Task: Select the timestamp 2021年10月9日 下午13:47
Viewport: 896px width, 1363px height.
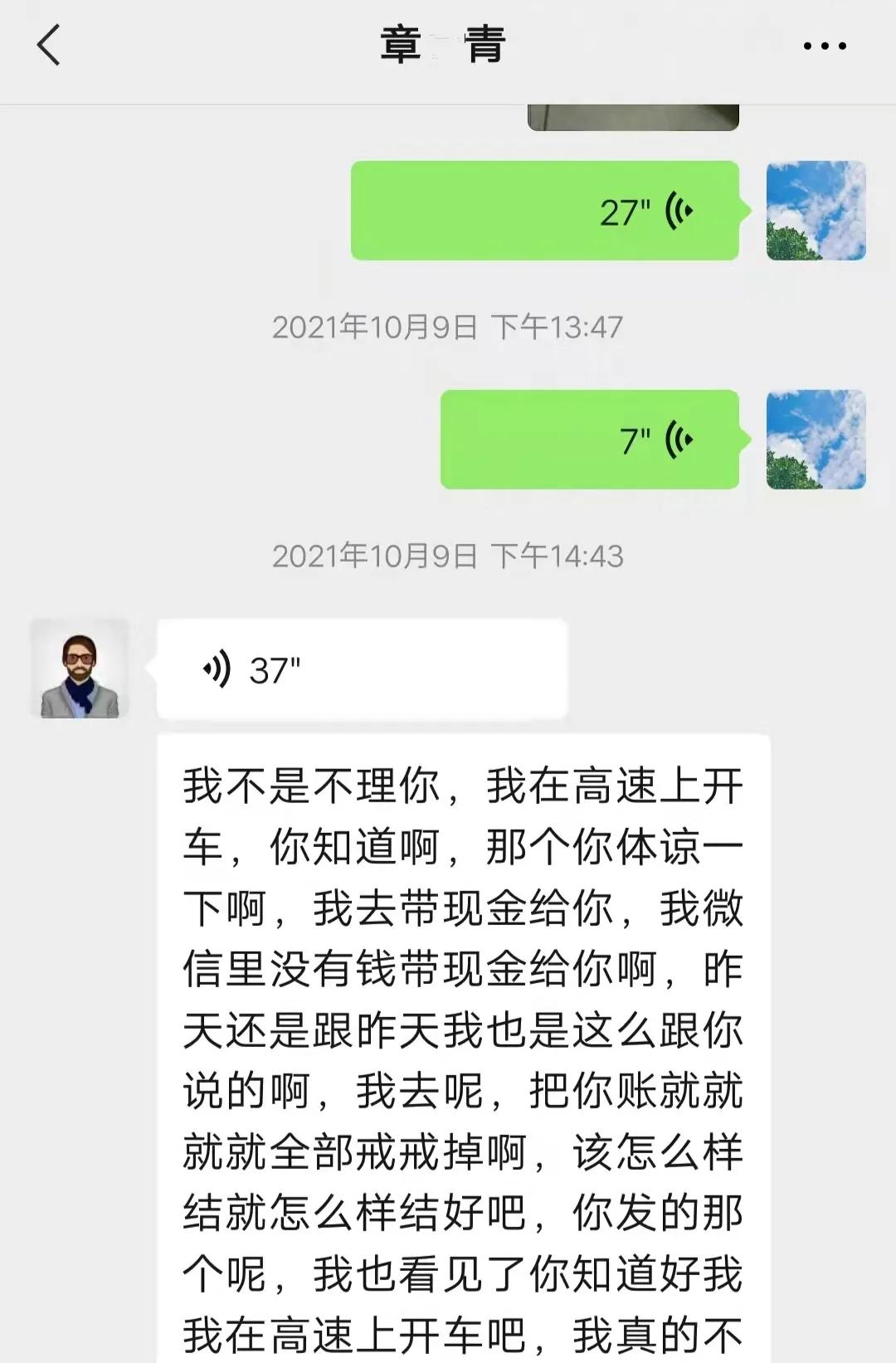Action: click(446, 326)
